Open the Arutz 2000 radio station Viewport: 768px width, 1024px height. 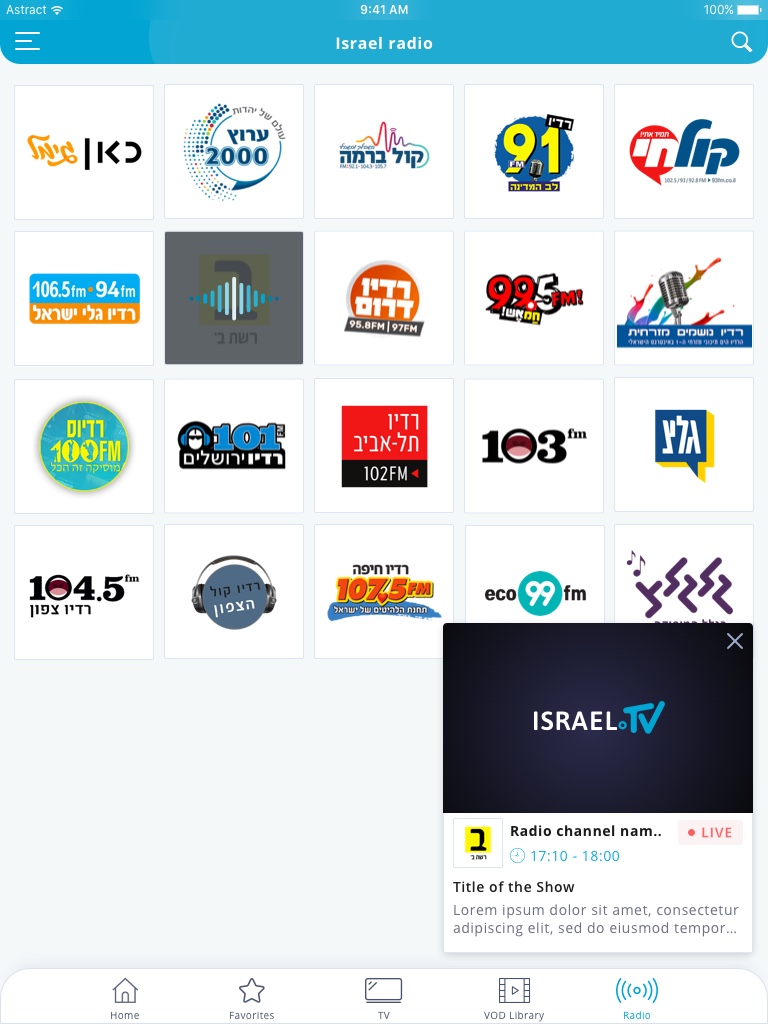(x=234, y=151)
